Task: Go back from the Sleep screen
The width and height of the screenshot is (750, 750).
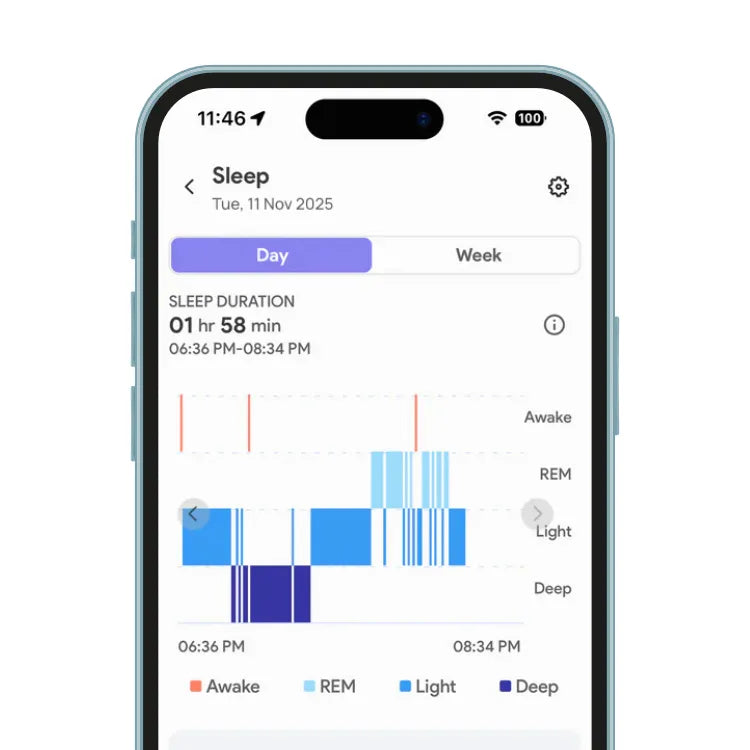Action: point(189,187)
